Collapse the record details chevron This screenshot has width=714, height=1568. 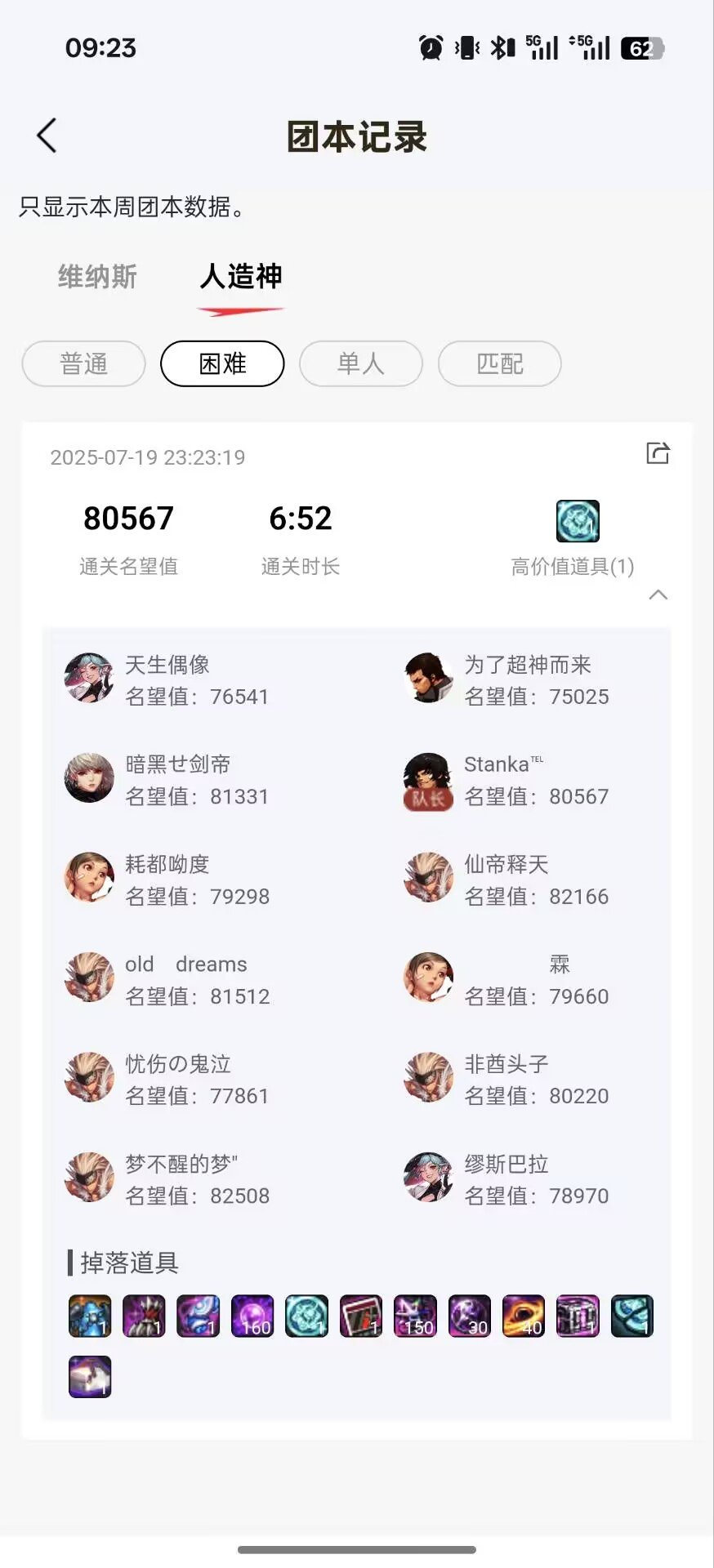coord(658,595)
